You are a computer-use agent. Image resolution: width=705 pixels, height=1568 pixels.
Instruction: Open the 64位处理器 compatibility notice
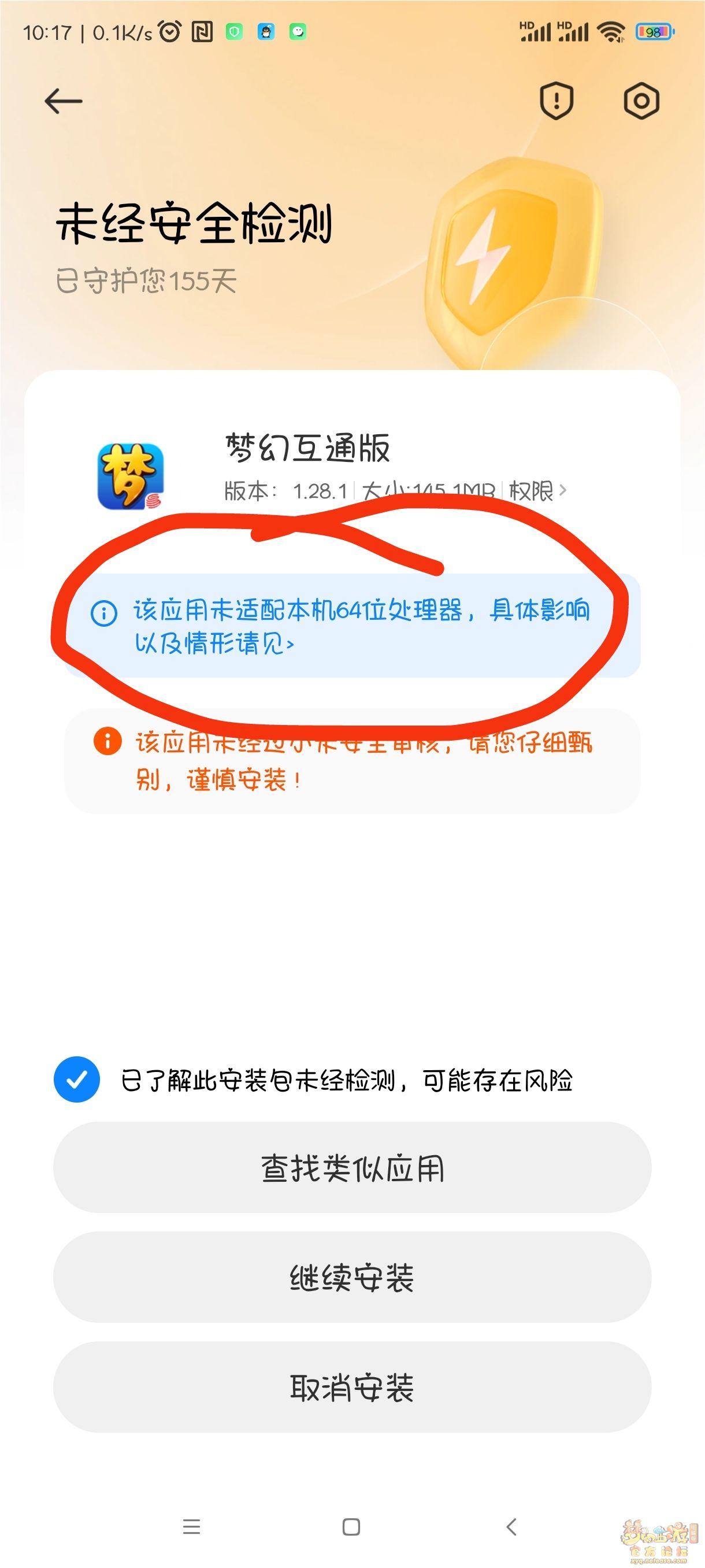(x=353, y=626)
